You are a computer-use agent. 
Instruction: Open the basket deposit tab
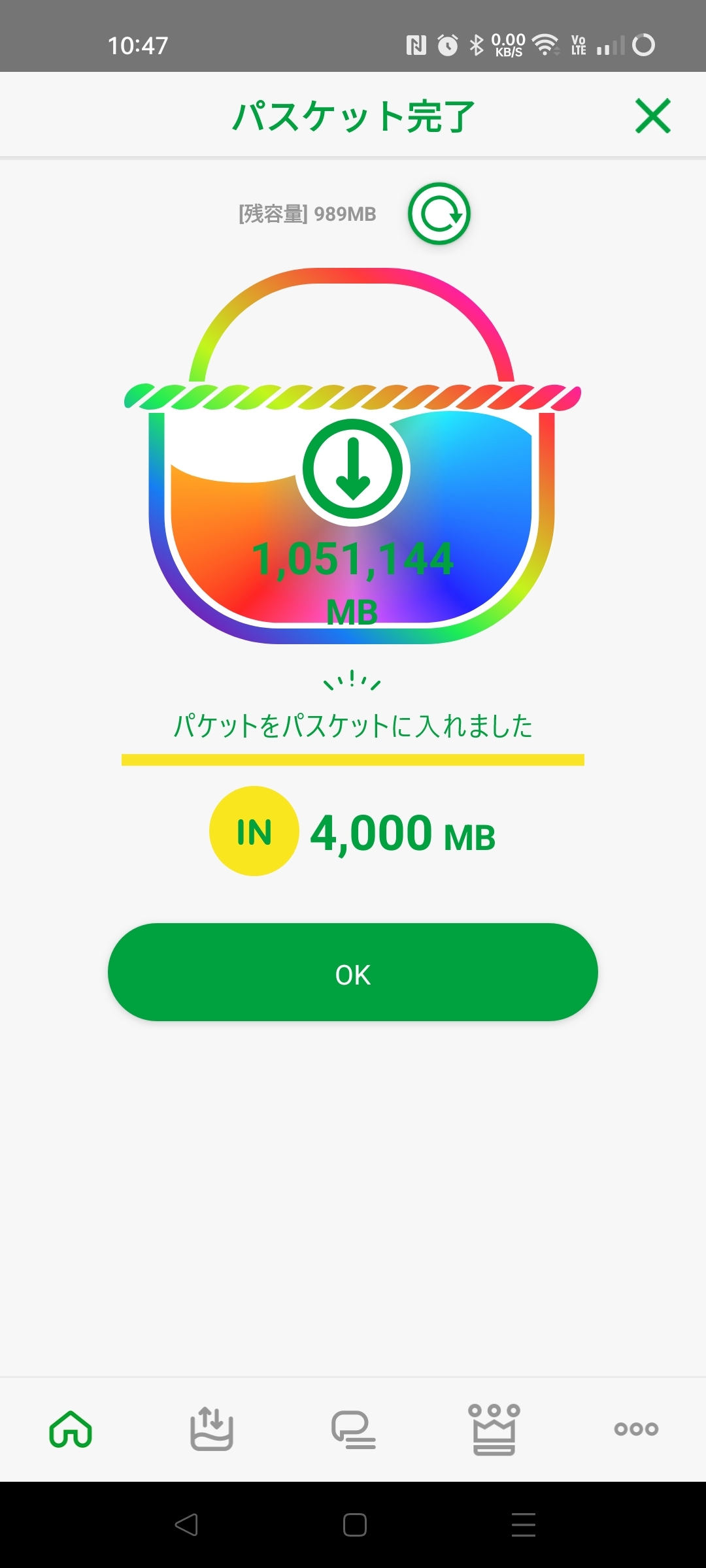click(x=212, y=1428)
